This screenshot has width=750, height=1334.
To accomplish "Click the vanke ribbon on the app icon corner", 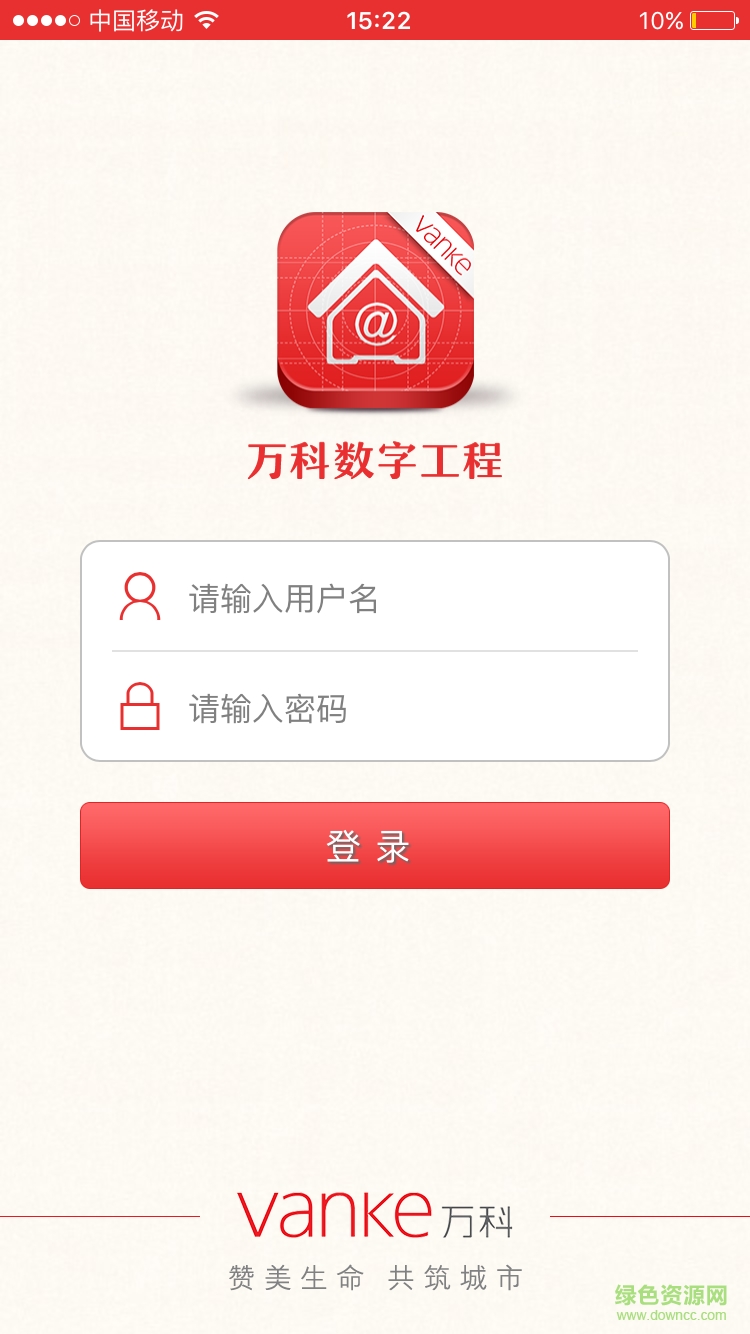I will (x=442, y=245).
